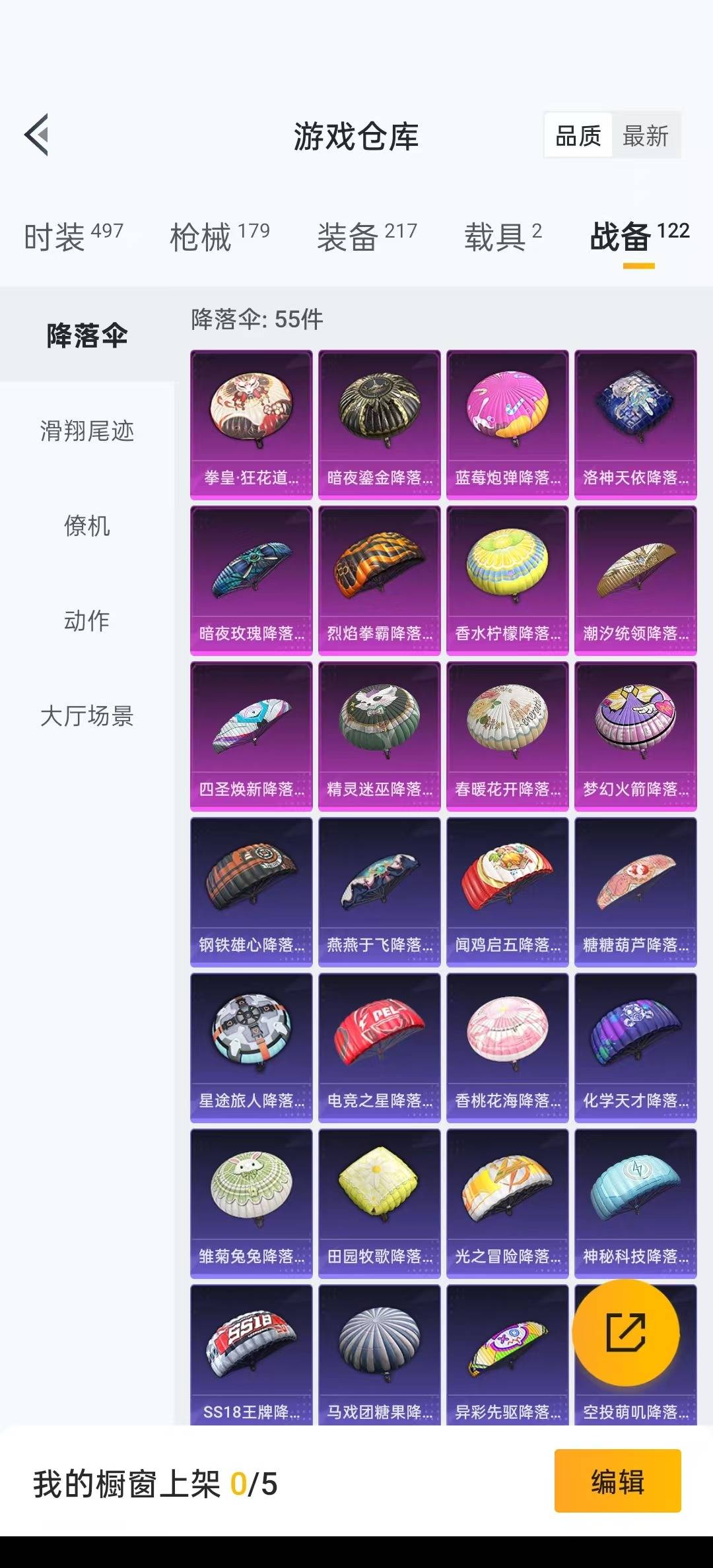Go back using the arrow icon
The image size is (713, 1568).
37,135
